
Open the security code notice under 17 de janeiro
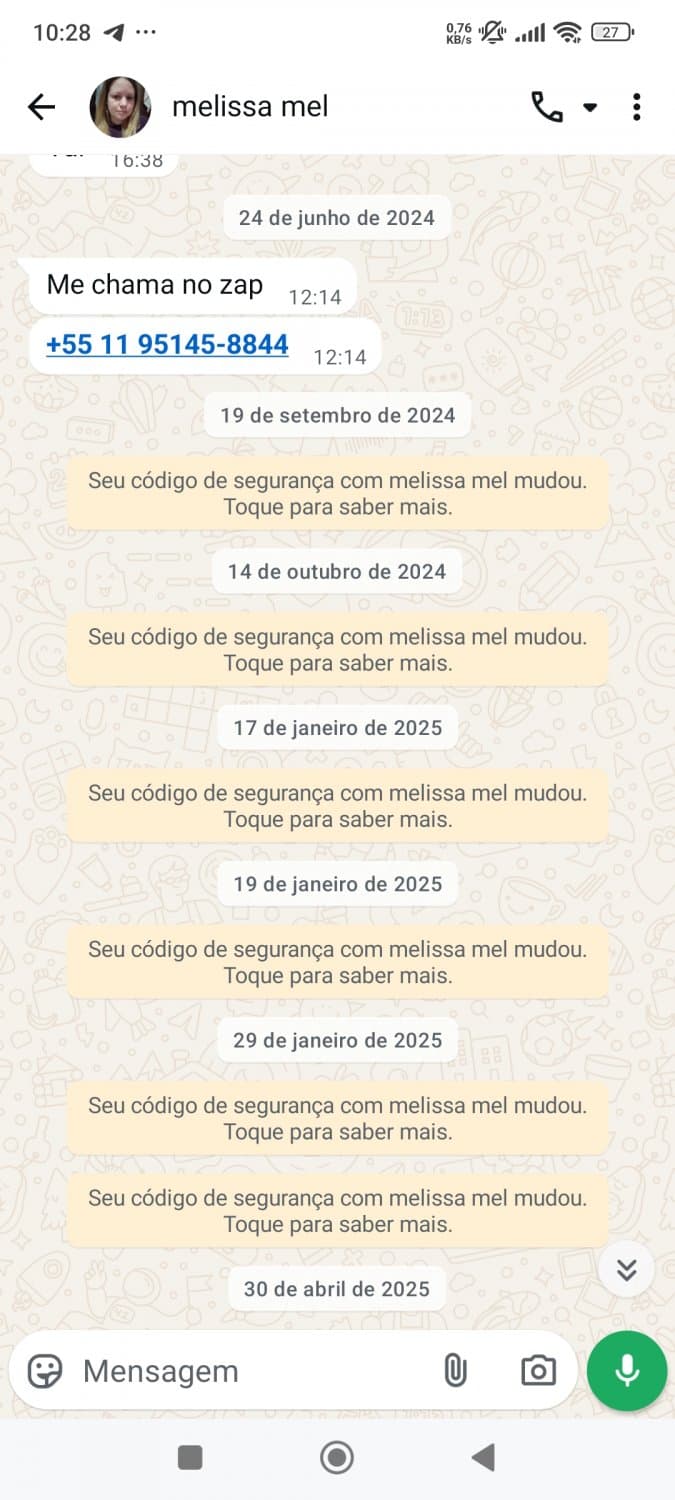337,806
